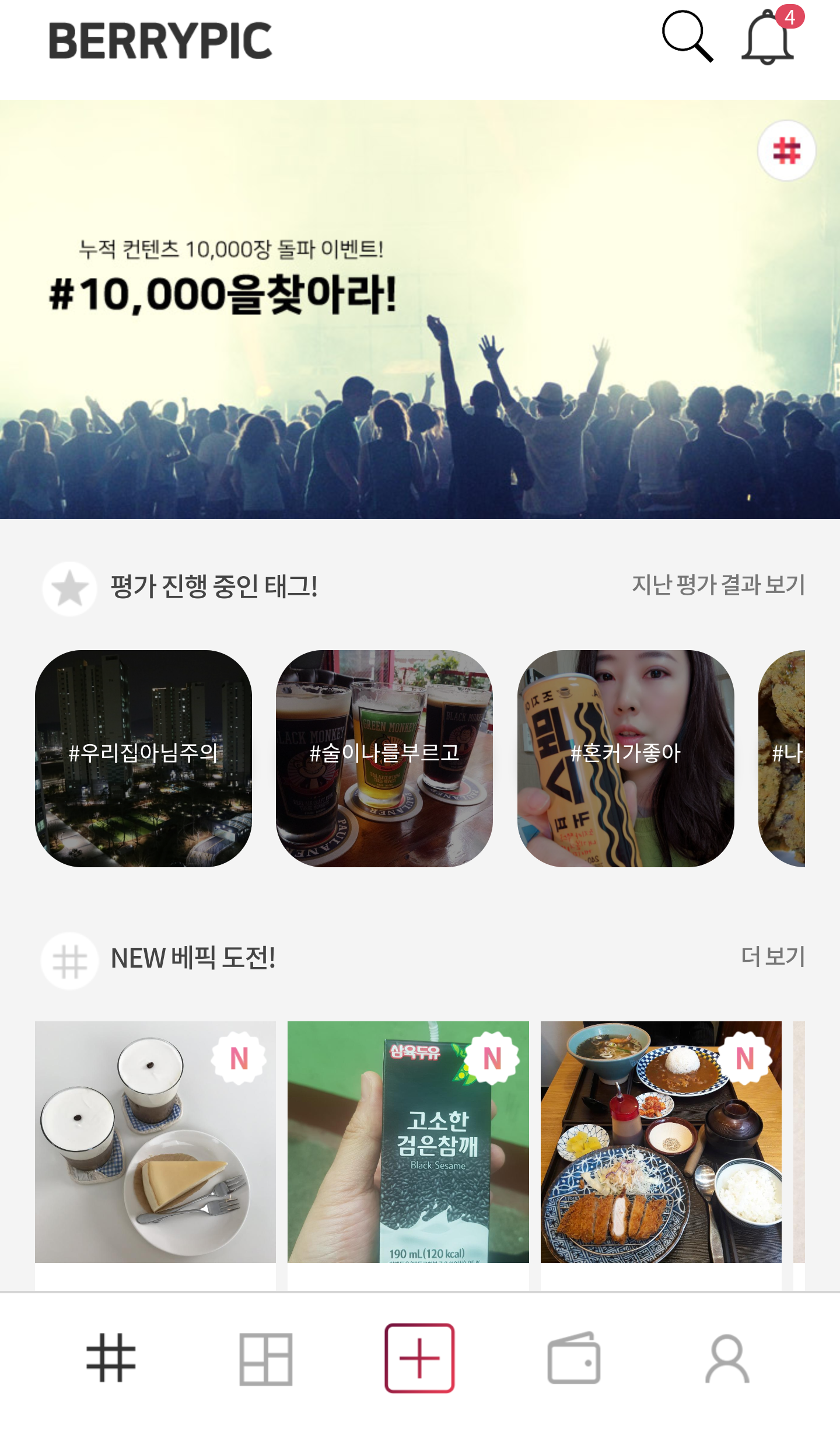
Task: Switch to the hashtag home tab
Action: 111,1358
